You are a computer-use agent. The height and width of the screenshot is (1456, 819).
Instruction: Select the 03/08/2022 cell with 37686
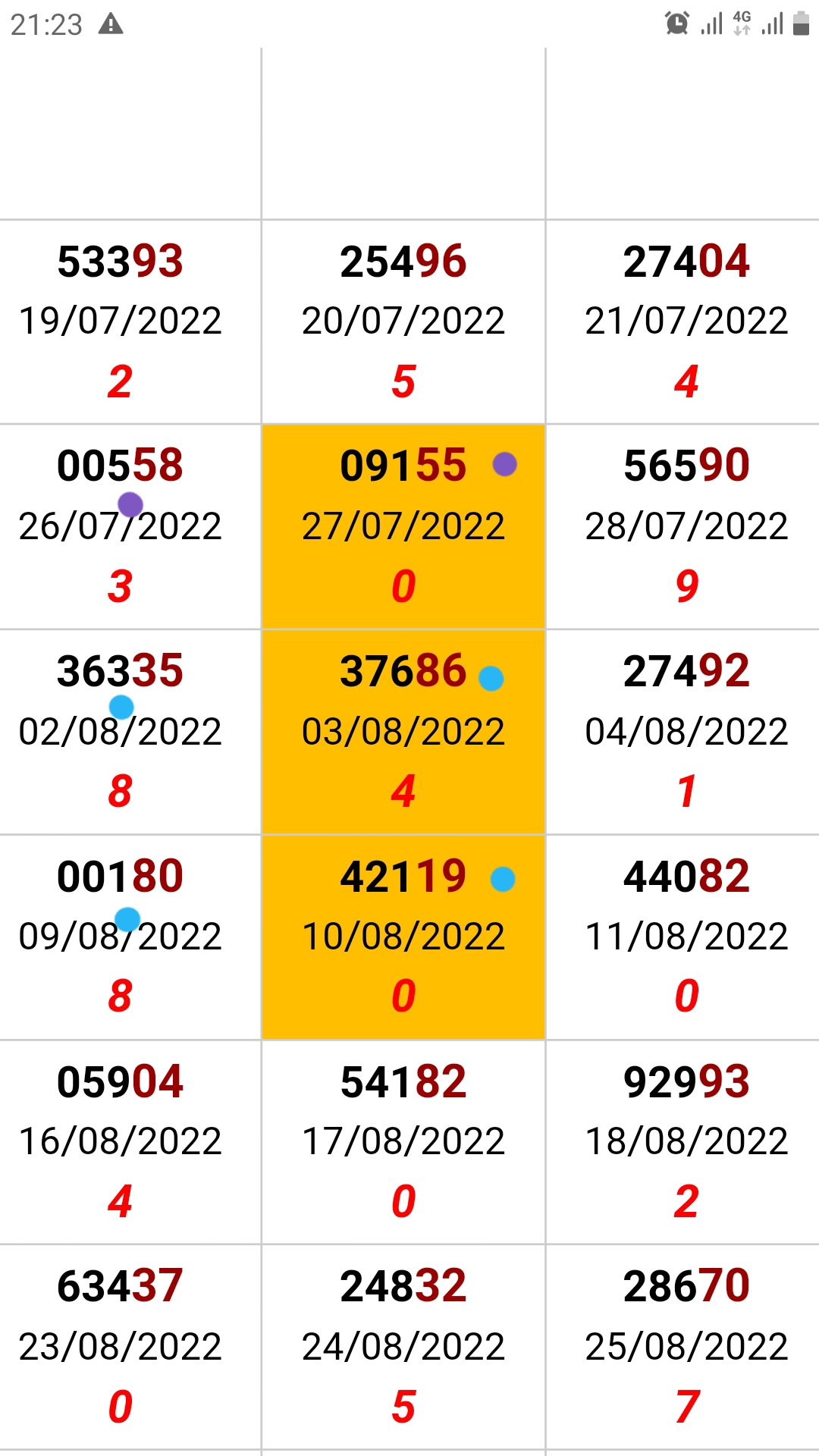point(403,731)
